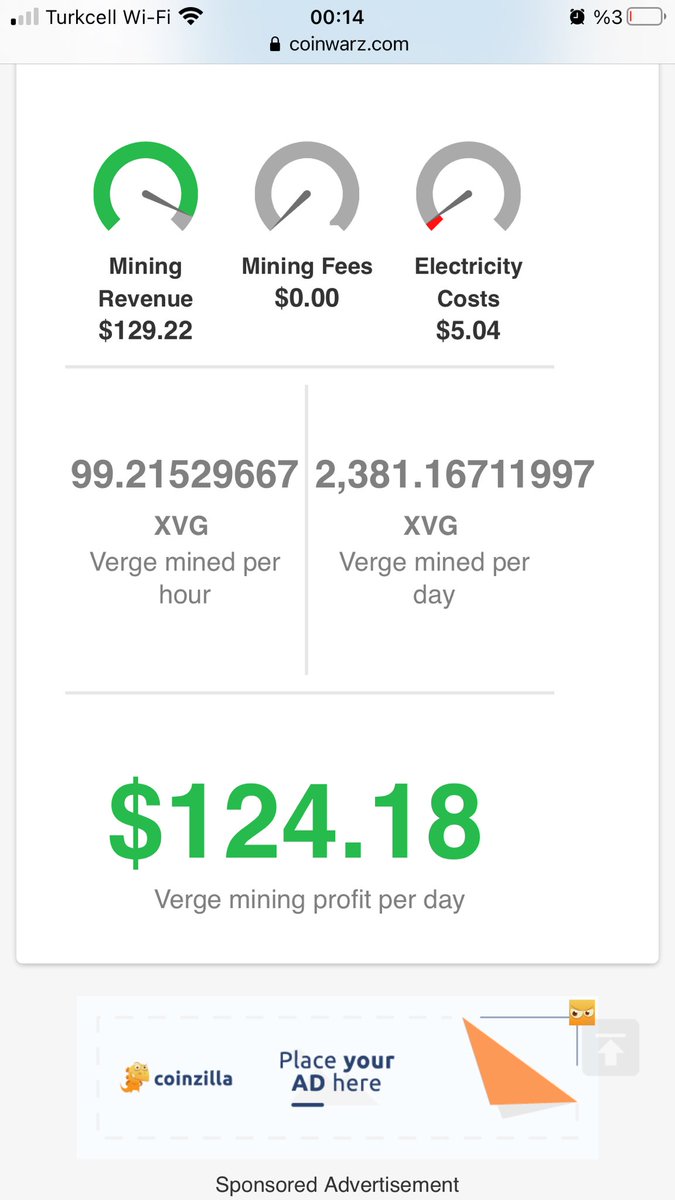Image resolution: width=675 pixels, height=1200 pixels.
Task: Open the Coinzilla sponsored ad banner
Action: point(337,1077)
